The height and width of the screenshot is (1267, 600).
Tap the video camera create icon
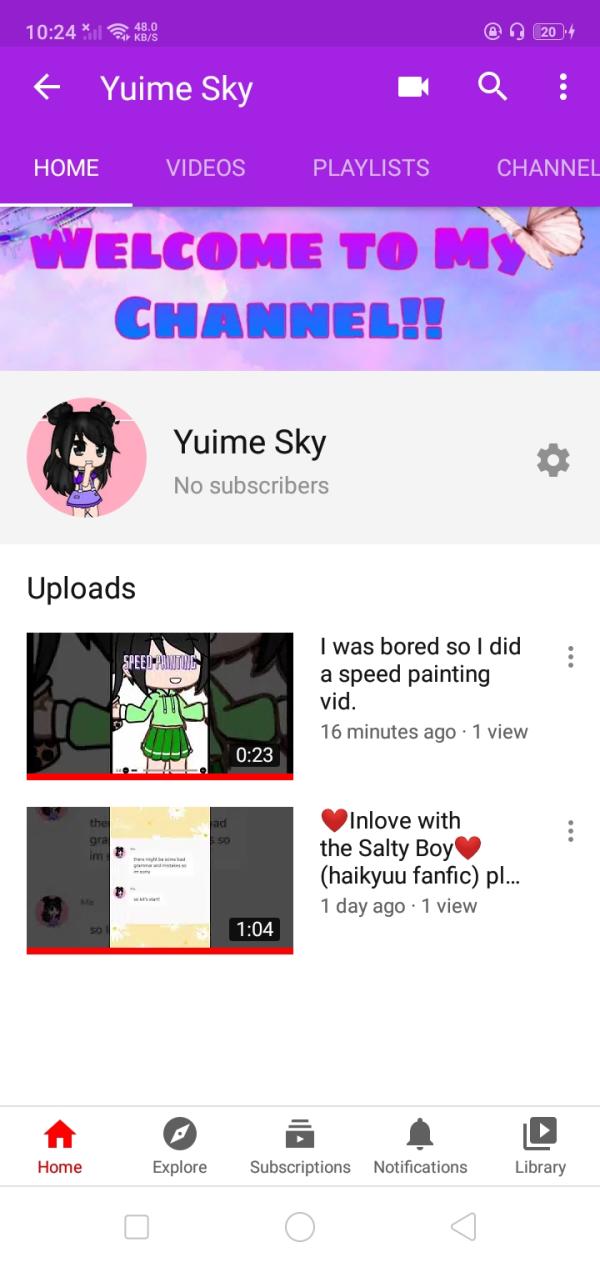tap(413, 87)
